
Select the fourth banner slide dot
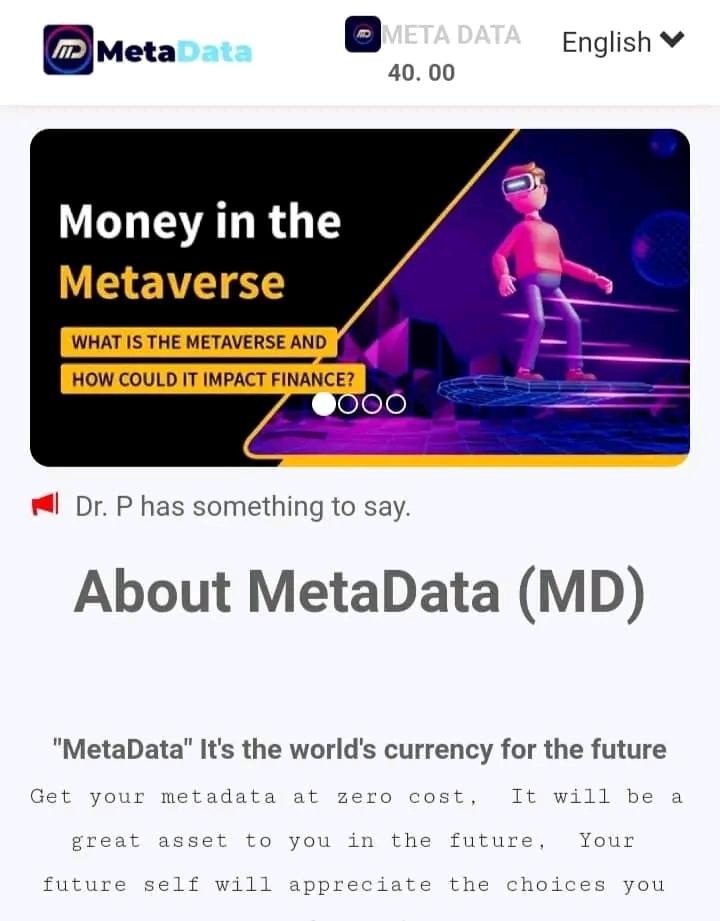(396, 404)
